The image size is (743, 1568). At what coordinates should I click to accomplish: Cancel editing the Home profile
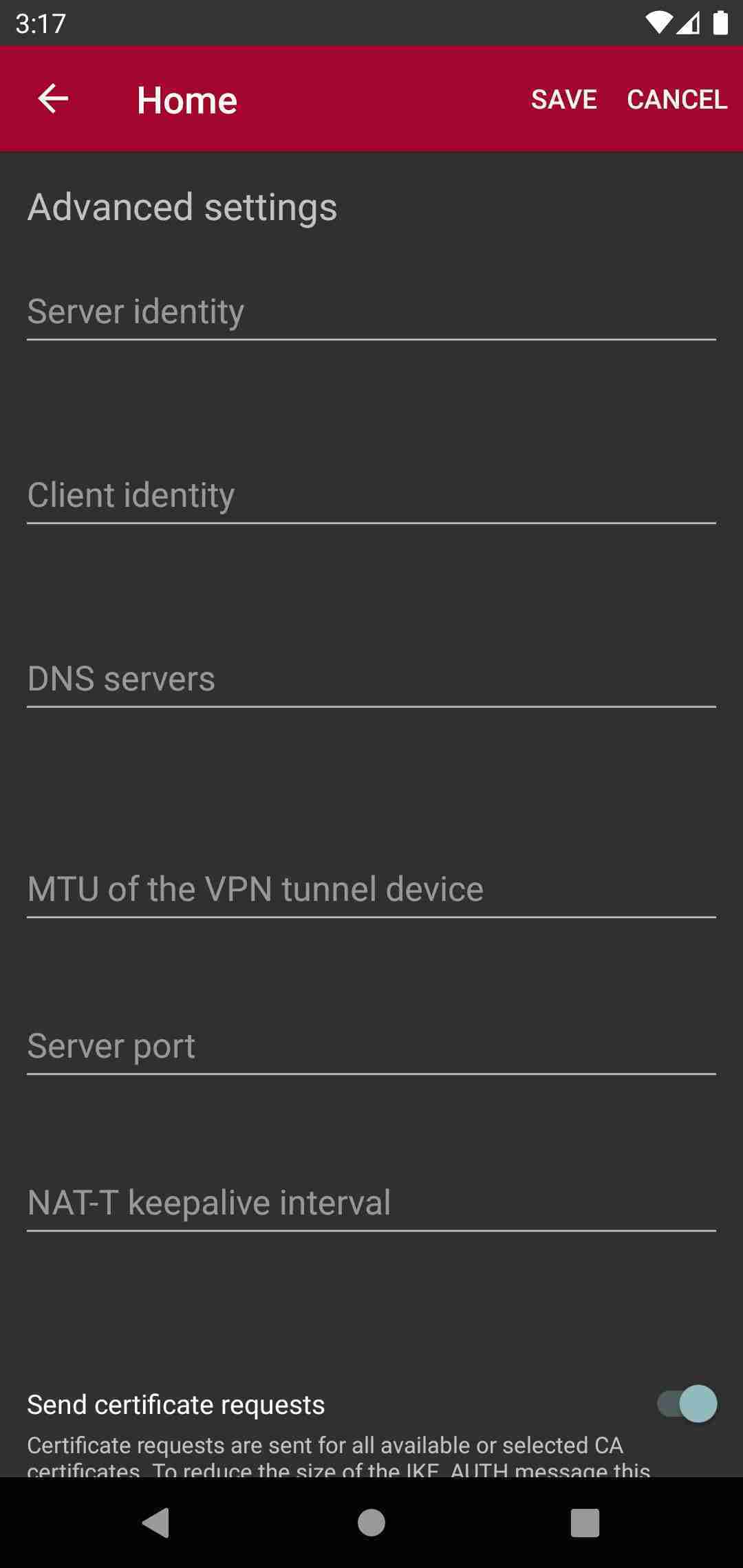(x=678, y=99)
